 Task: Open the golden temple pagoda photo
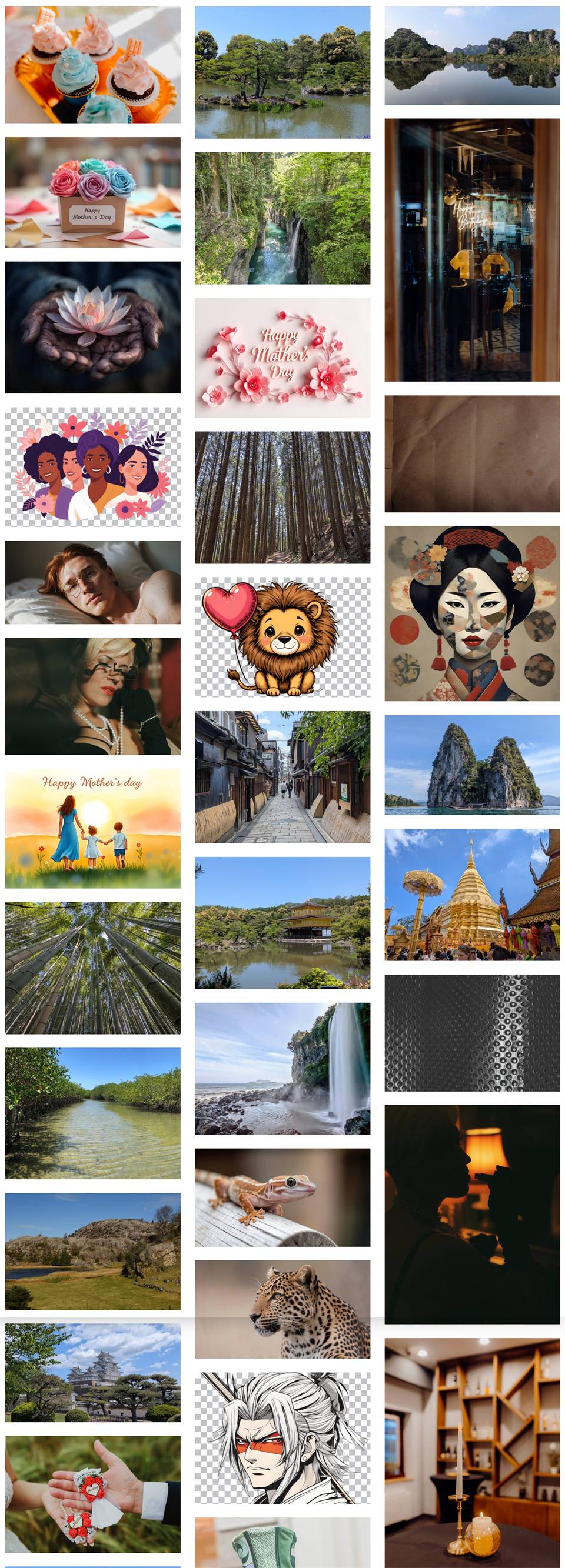click(x=472, y=894)
